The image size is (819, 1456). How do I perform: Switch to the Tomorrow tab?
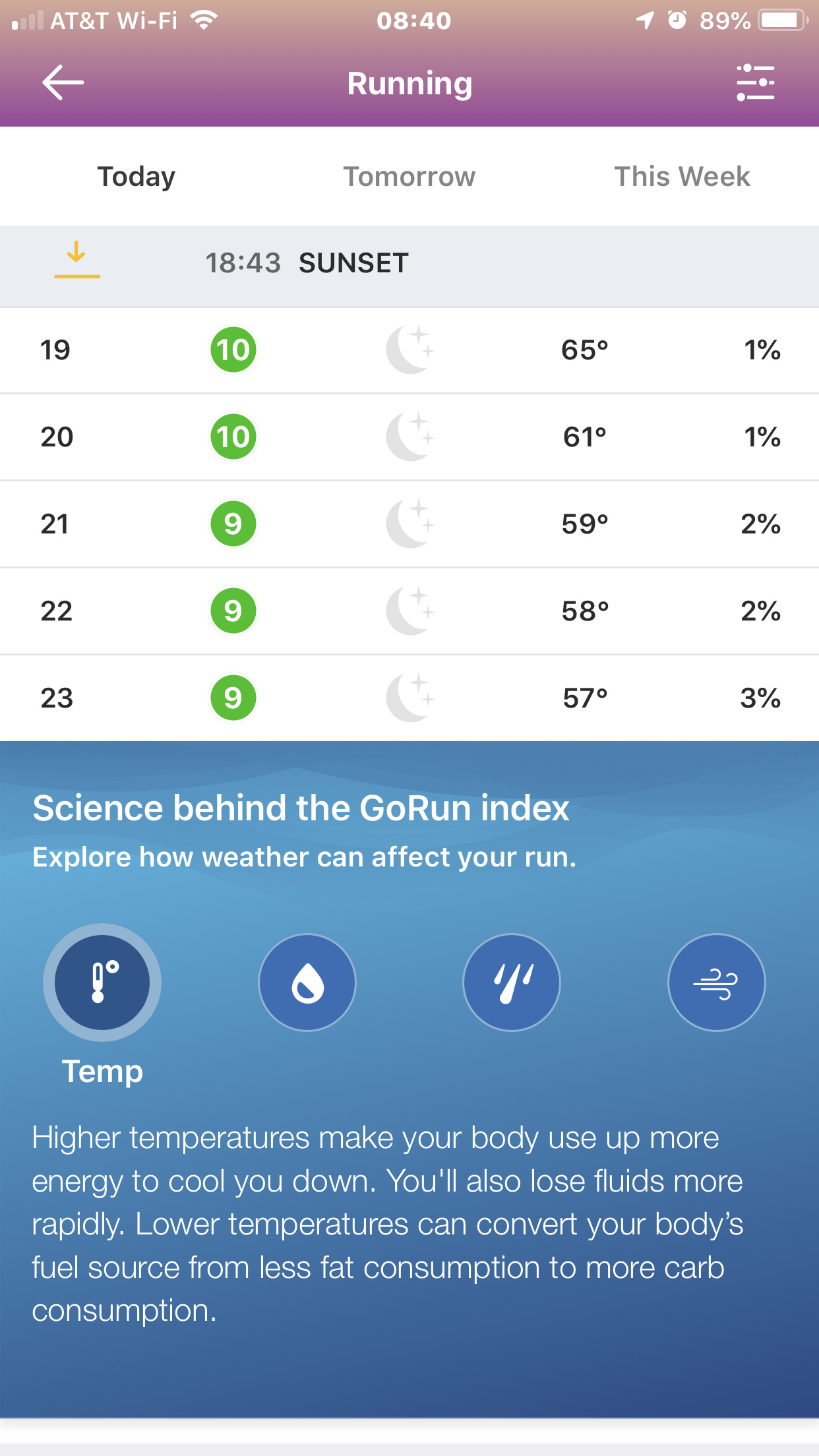409,177
